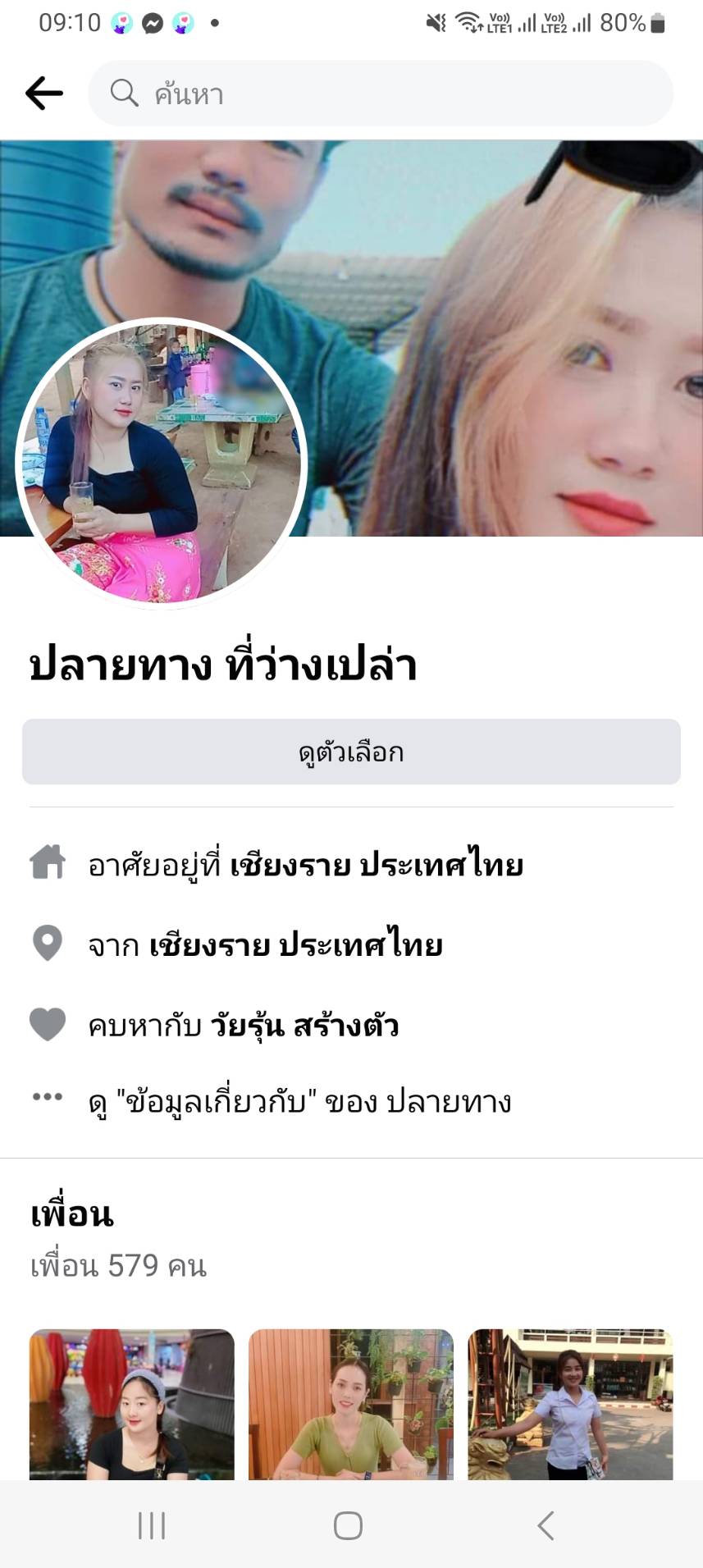Screen dimensions: 703x1568
Task: Open friend in green top thumbnail
Action: (351, 1403)
